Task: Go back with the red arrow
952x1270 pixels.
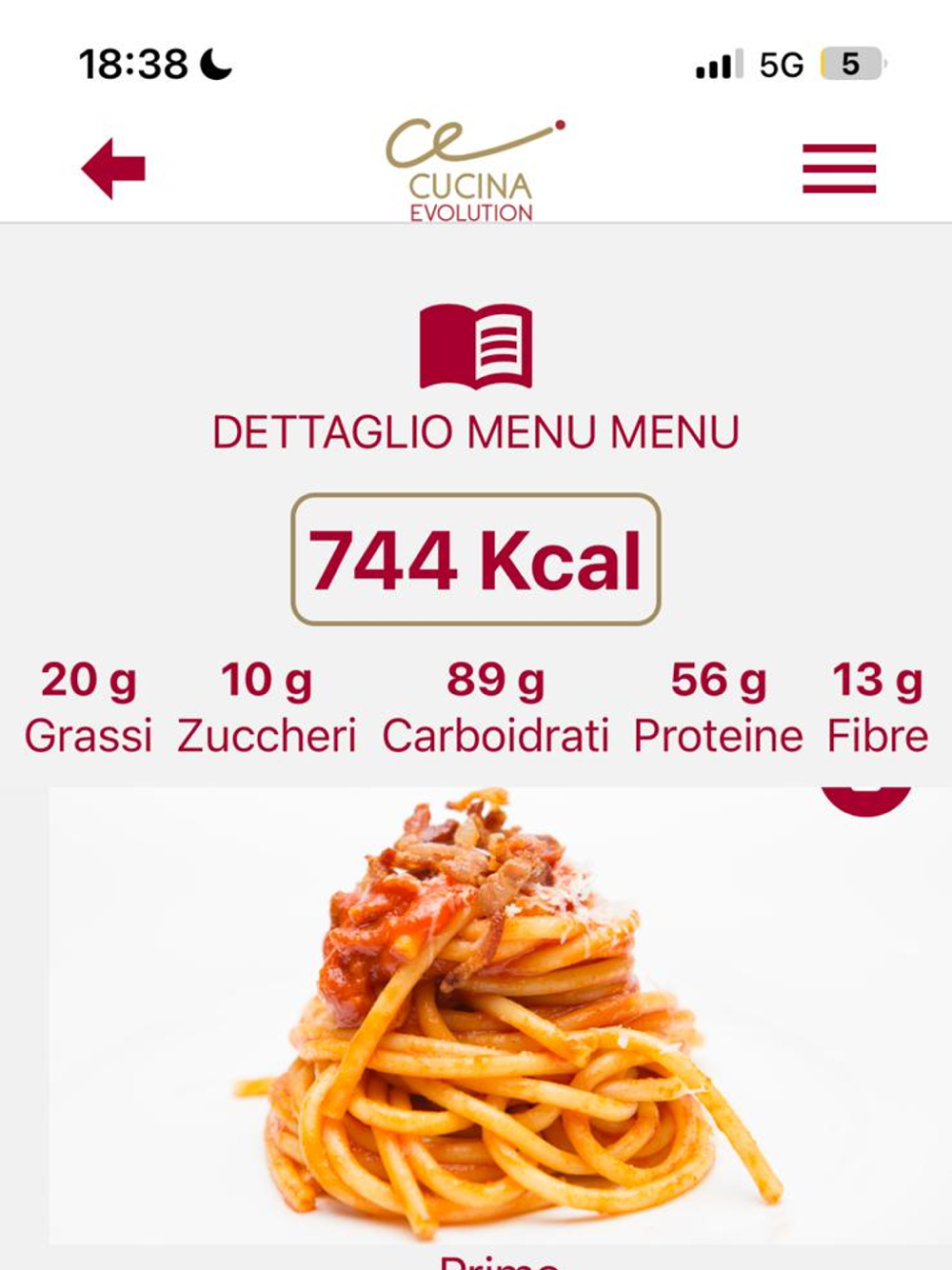Action: coord(113,169)
